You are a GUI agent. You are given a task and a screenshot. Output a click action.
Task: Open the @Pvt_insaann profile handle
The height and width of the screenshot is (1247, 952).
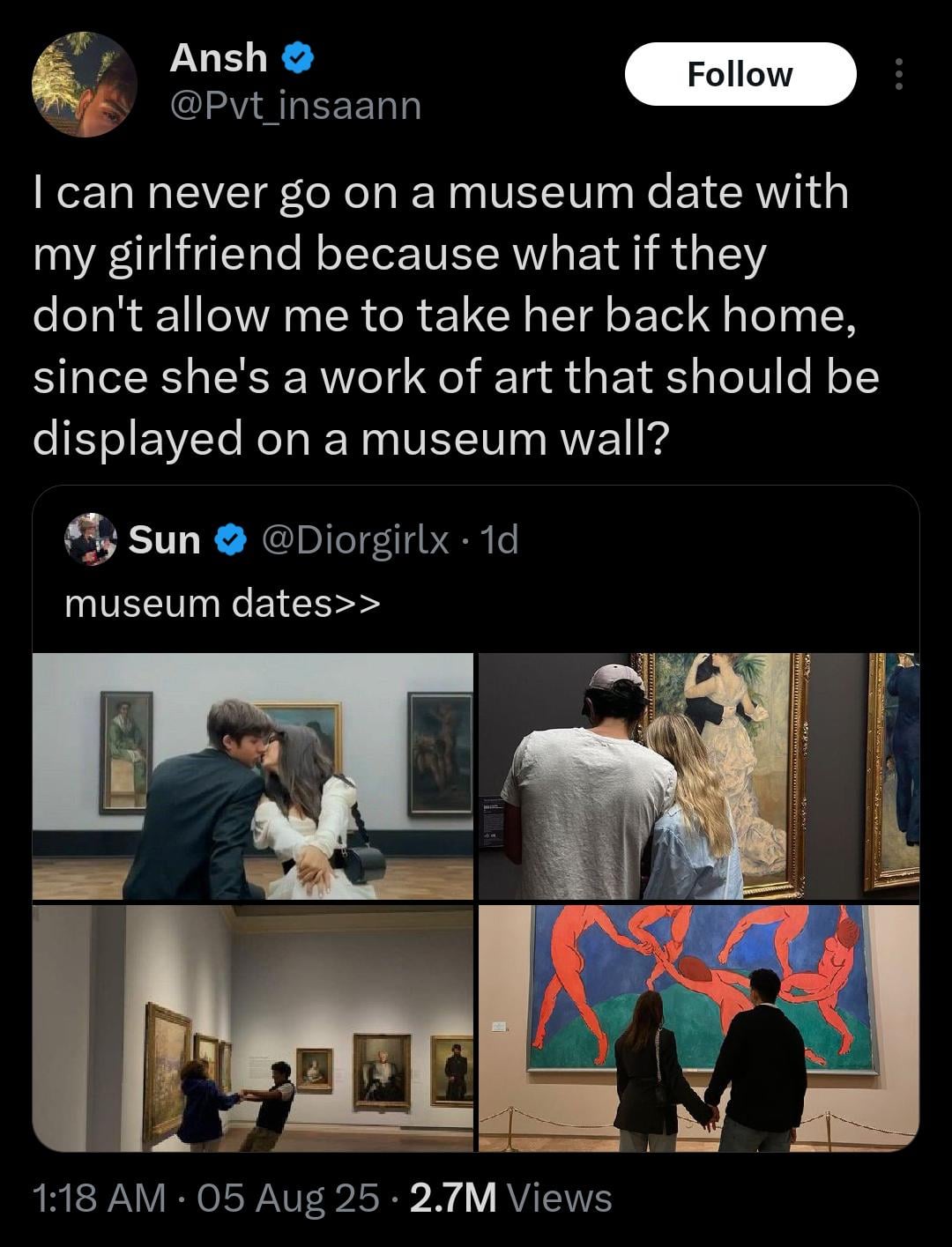pyautogui.click(x=295, y=107)
